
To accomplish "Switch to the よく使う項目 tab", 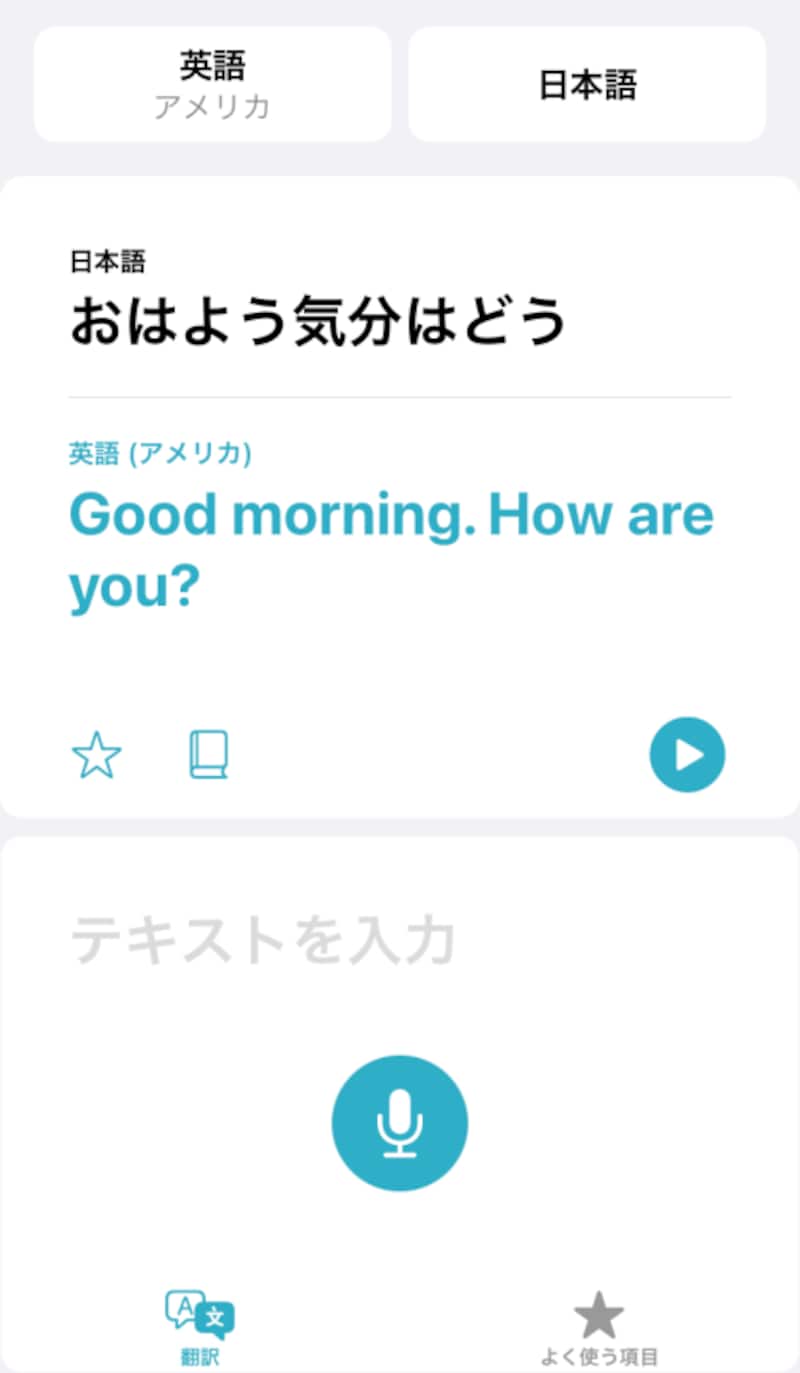I will [x=598, y=1320].
